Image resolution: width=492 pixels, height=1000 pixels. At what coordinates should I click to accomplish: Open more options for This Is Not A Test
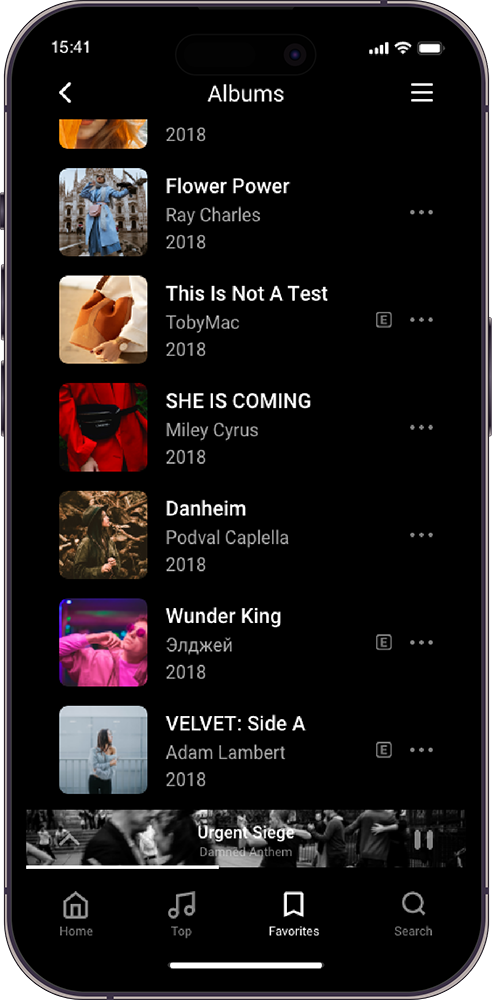coord(421,320)
